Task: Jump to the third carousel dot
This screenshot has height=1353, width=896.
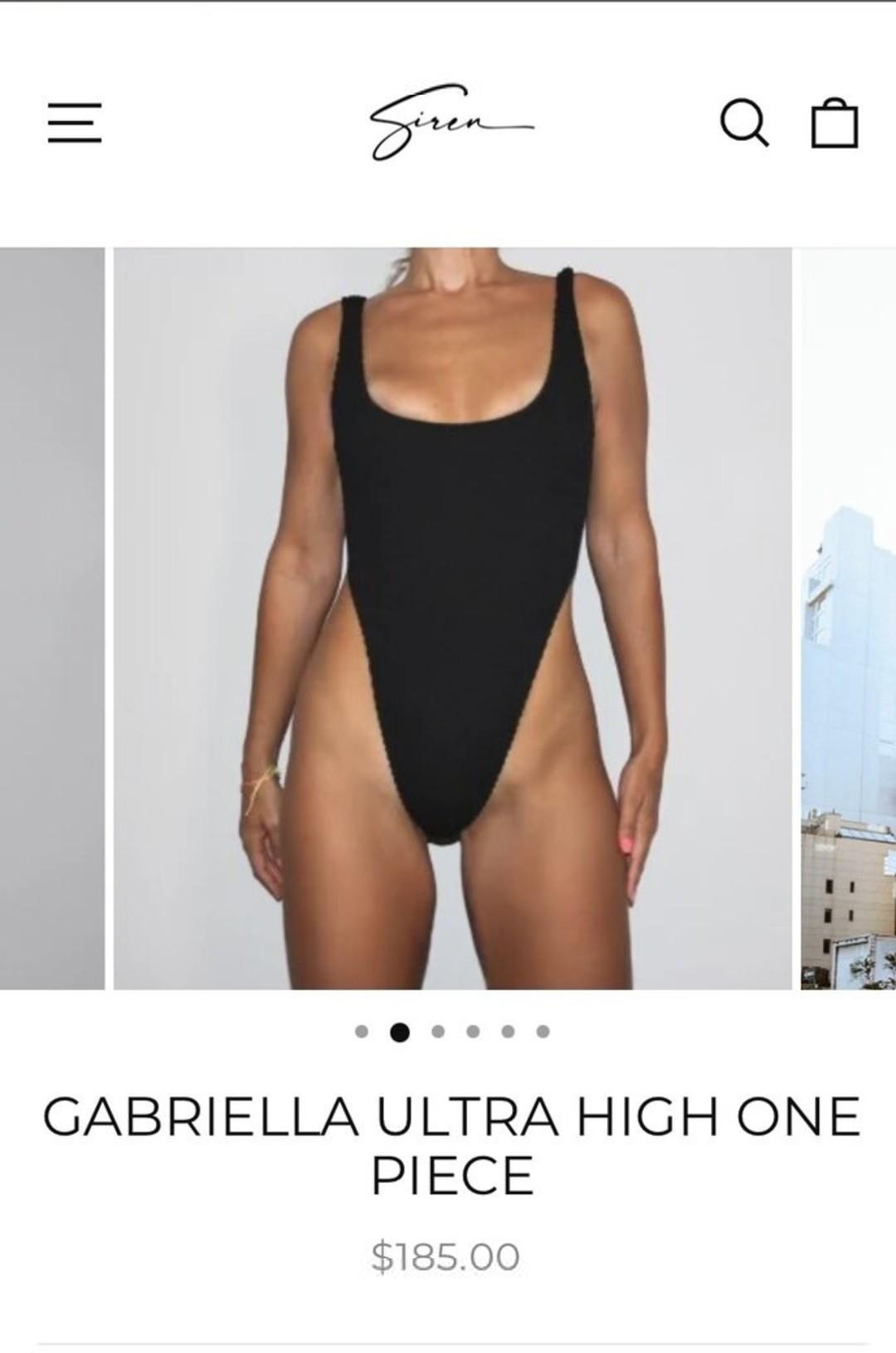Action: pos(438,1032)
